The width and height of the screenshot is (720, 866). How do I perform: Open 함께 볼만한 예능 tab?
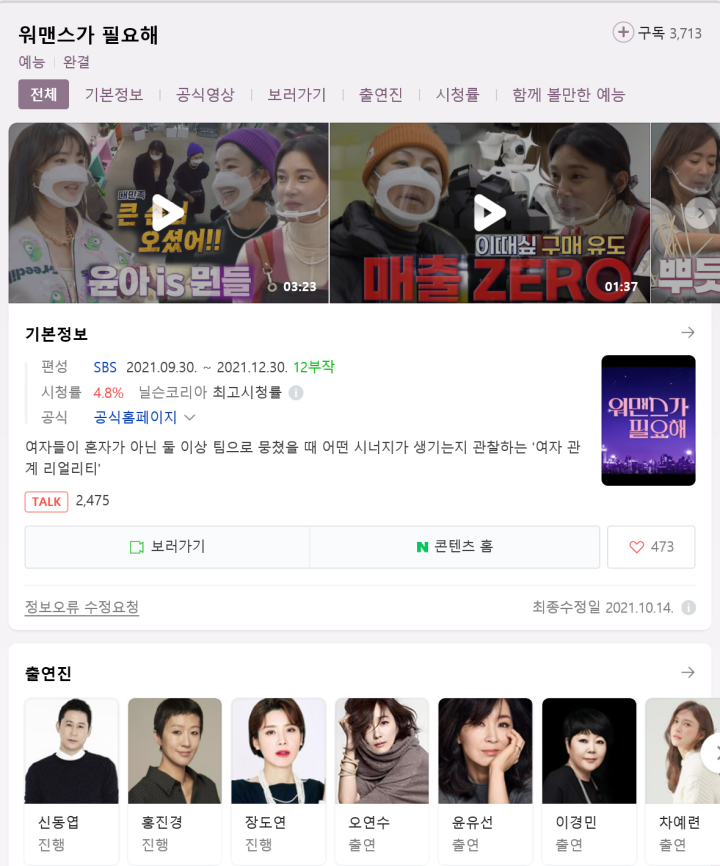568,94
